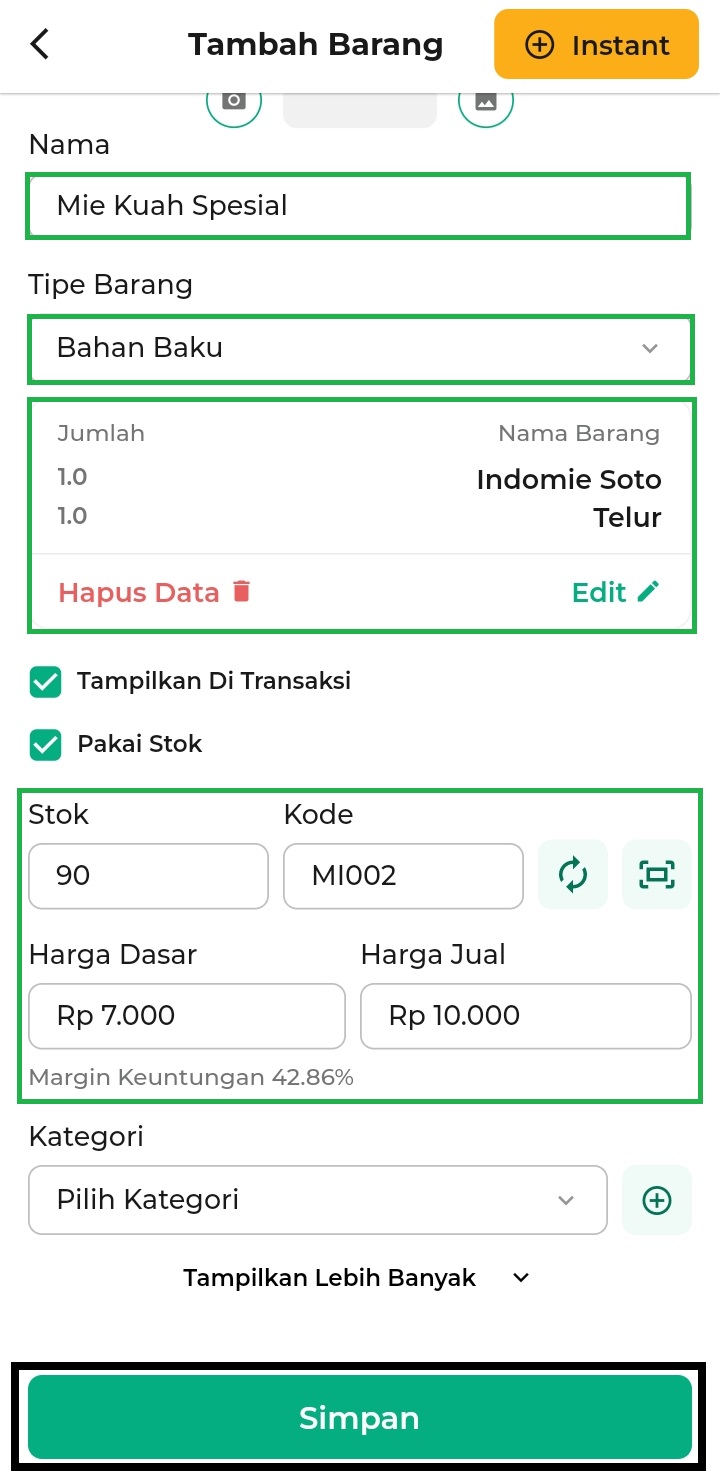Uncheck the Pakai Stok checkbox
720x1479 pixels.
[x=46, y=744]
